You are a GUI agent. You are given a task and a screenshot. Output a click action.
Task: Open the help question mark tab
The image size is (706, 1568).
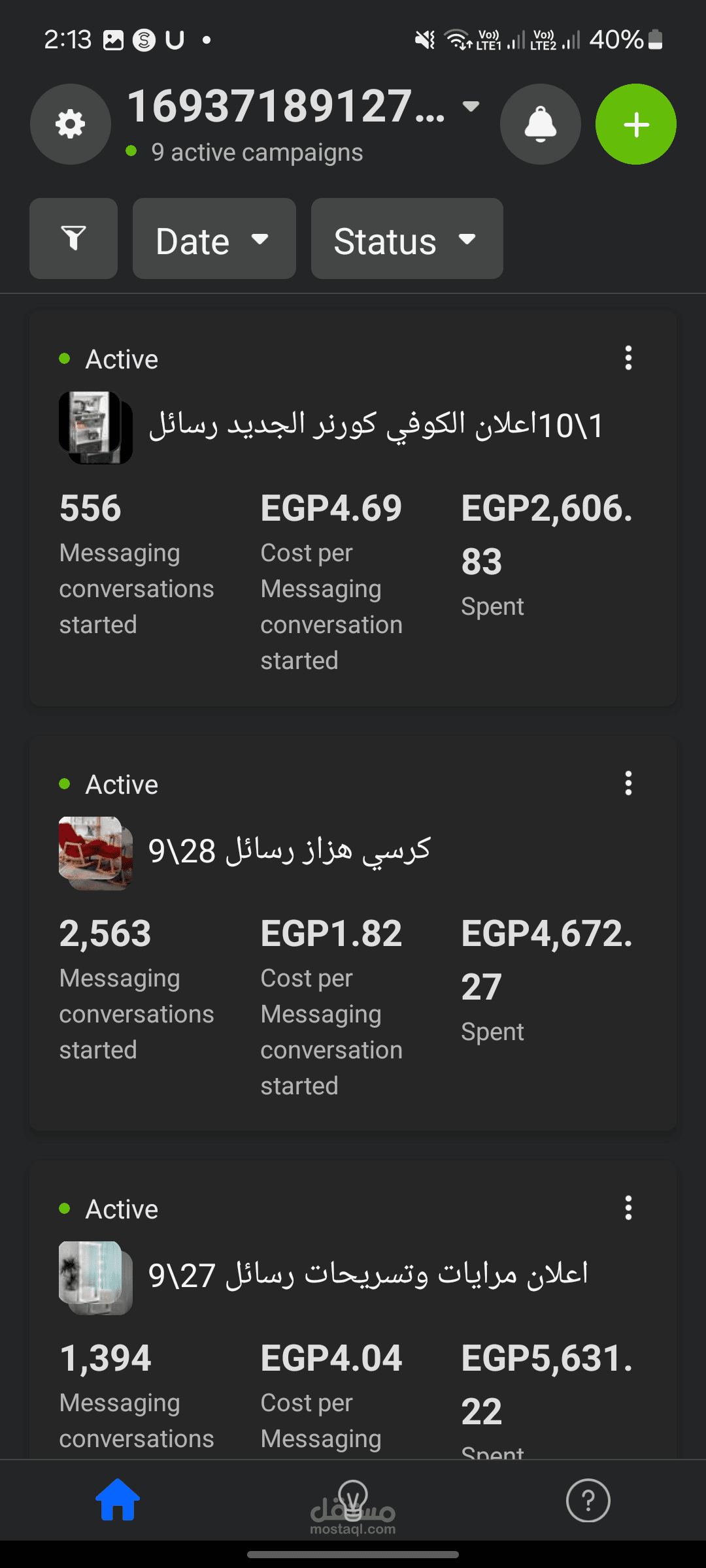(588, 1500)
